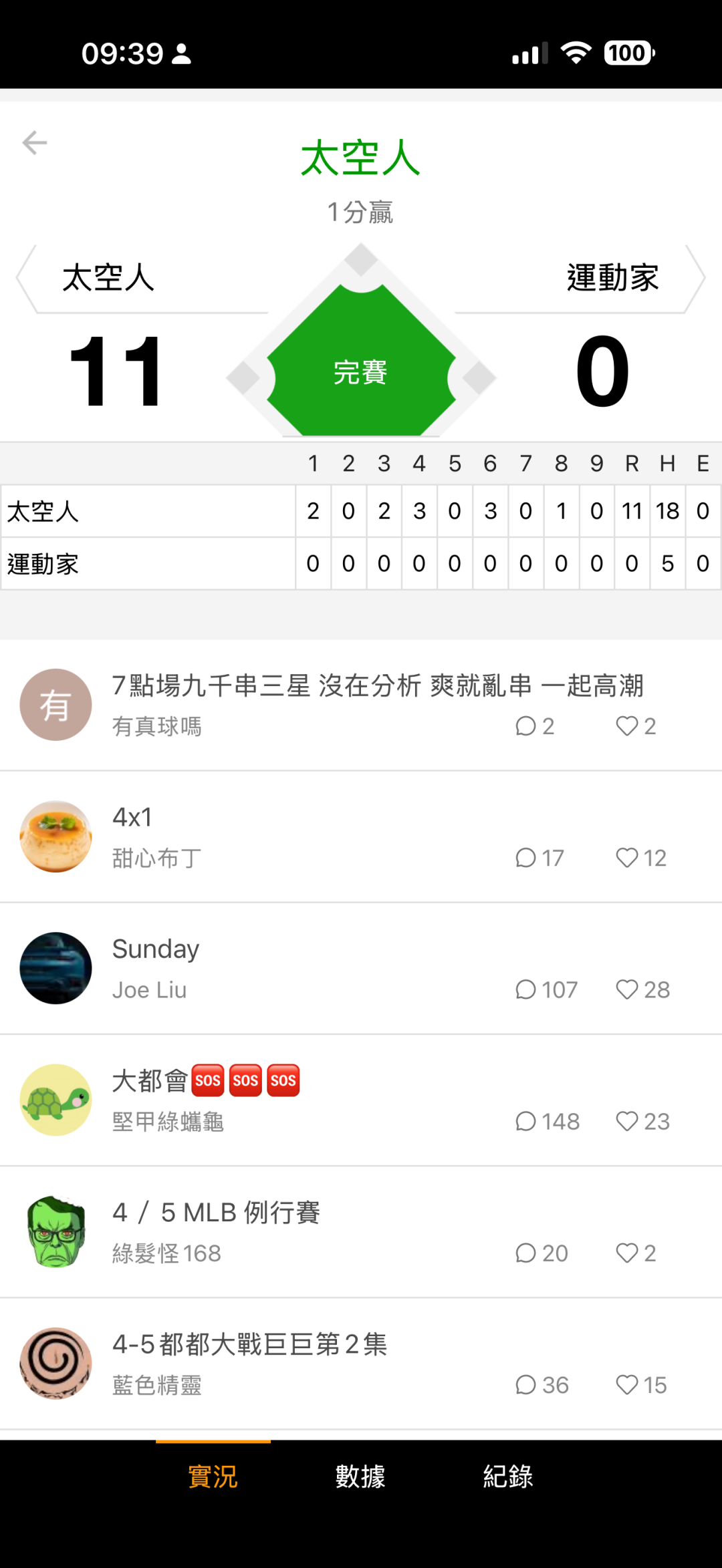This screenshot has width=722, height=1568.
Task: Switch to the 數據 tab
Action: [360, 1476]
